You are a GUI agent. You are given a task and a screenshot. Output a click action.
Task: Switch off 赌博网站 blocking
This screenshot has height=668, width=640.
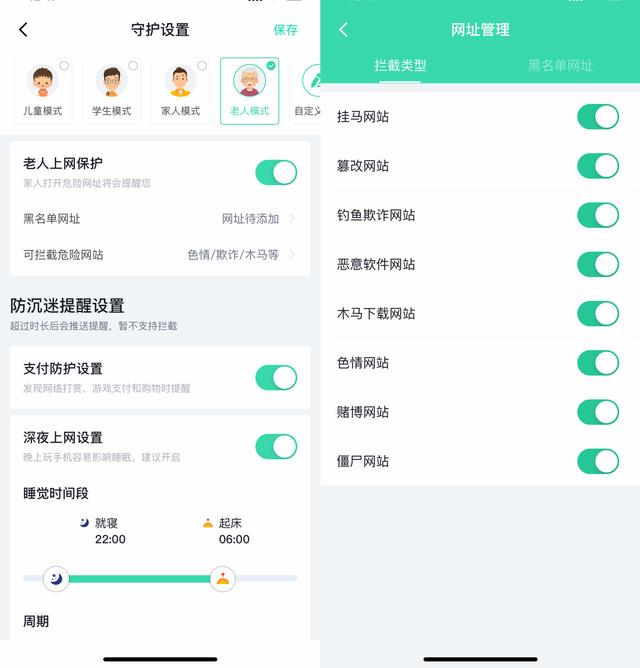pos(598,411)
